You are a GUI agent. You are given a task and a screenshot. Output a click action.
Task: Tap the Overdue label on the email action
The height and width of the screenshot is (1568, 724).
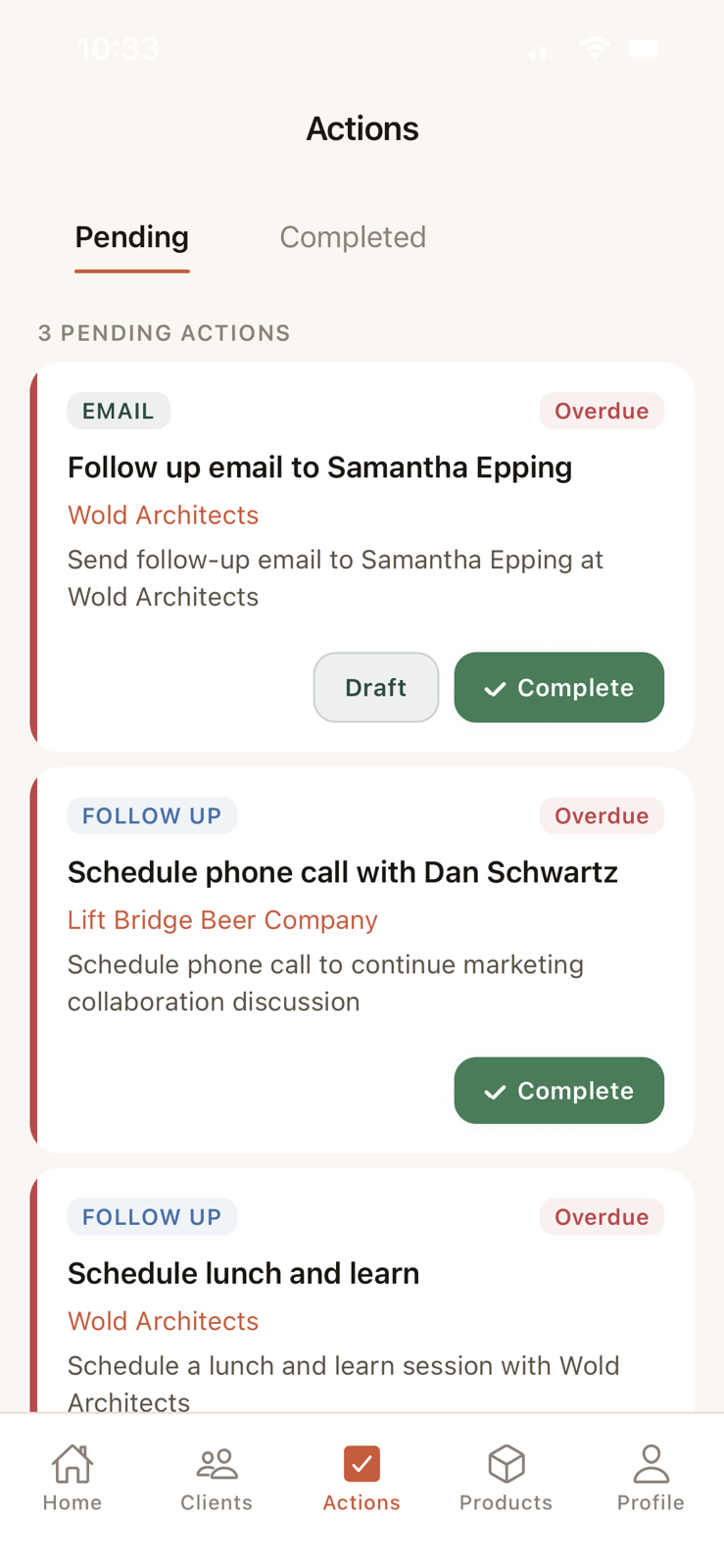(602, 411)
